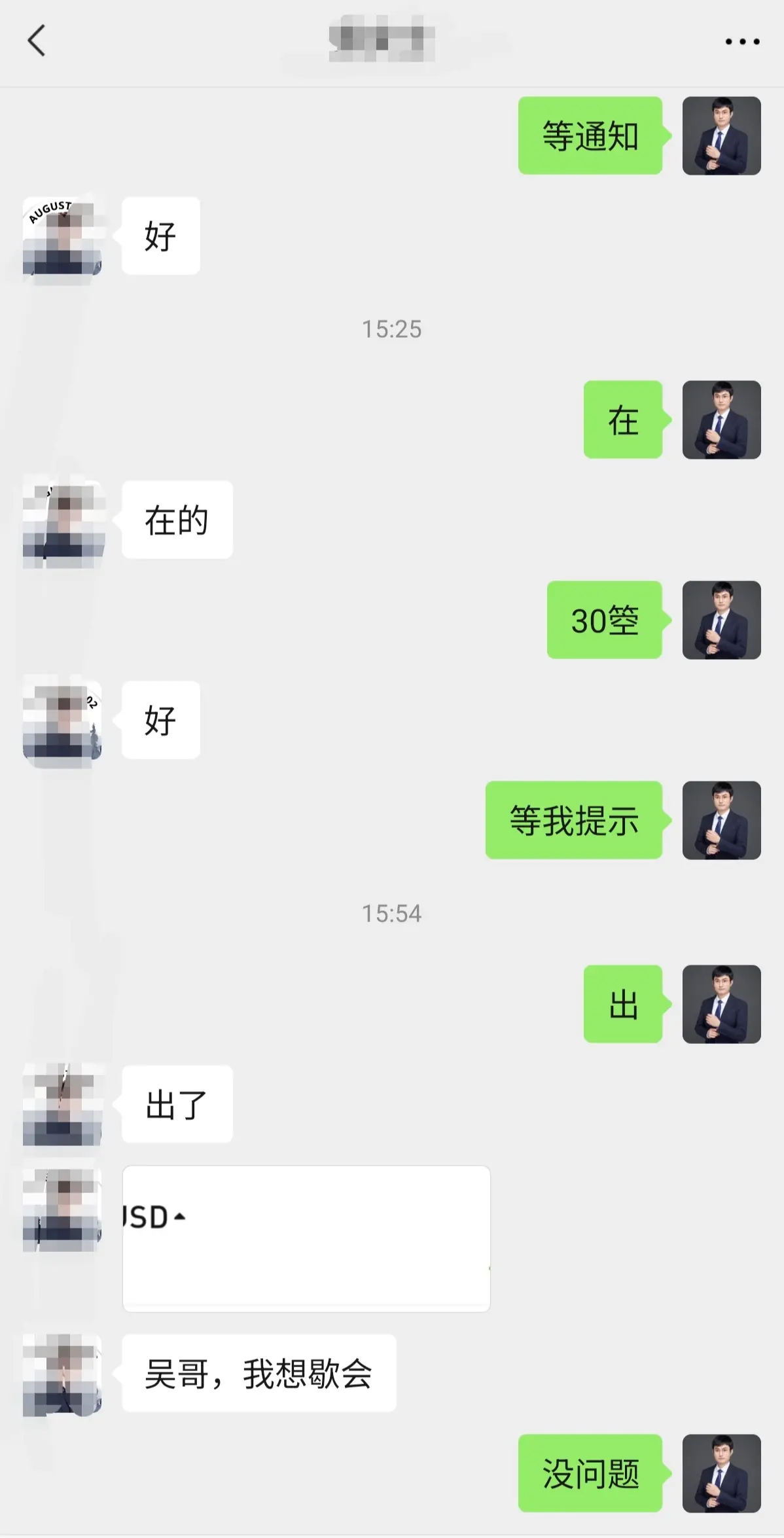Tap the contact's avatar beside 出了
784x1538 pixels.
pos(62,1103)
